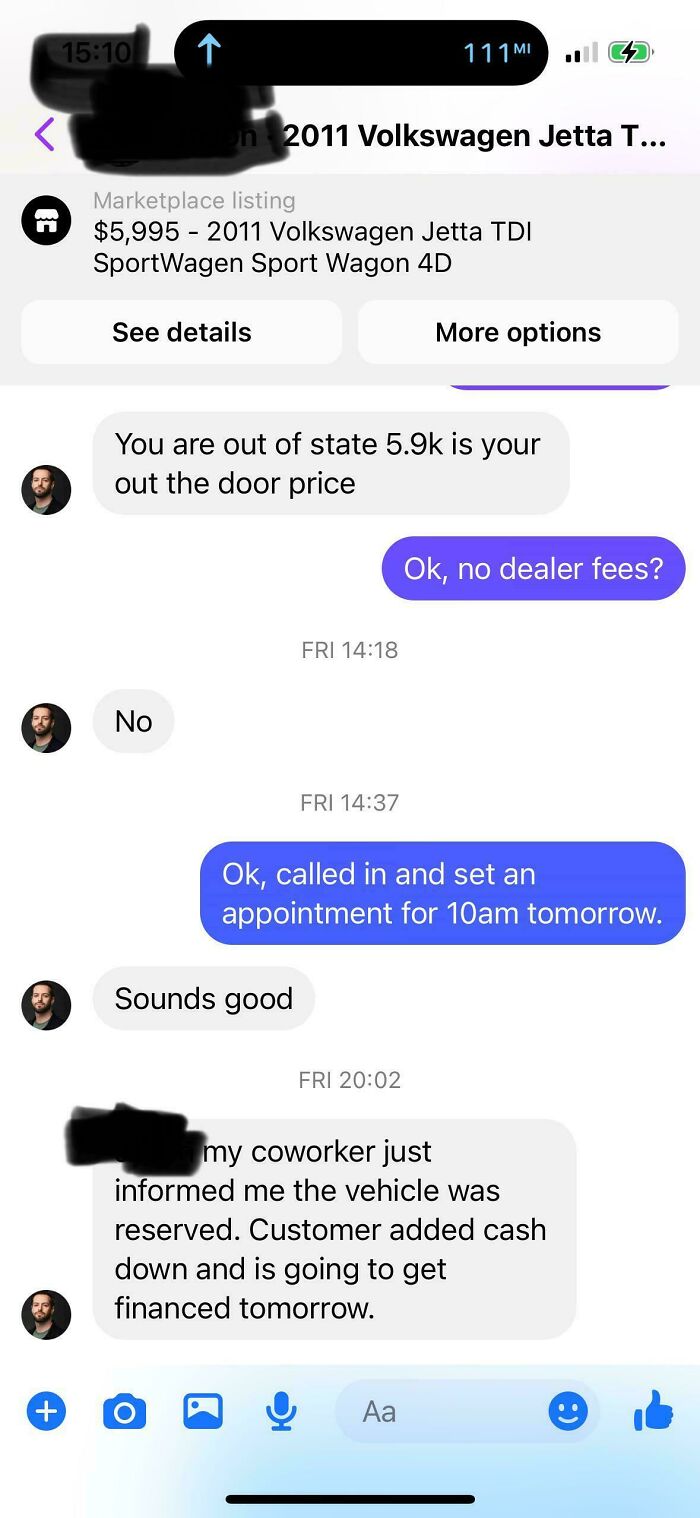Focus the Aa message text field
This screenshot has height=1518, width=700.
(440, 1411)
